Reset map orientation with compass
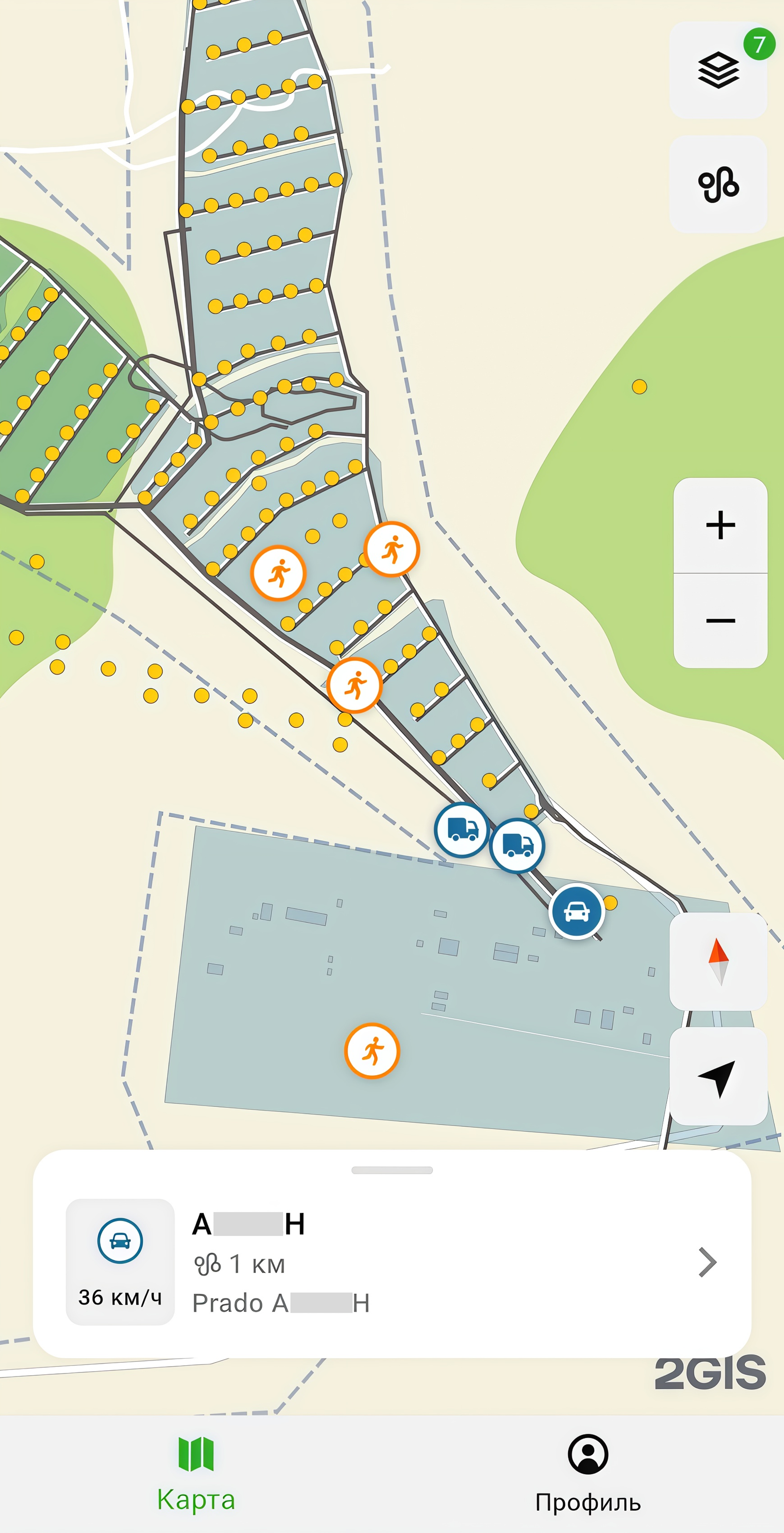 pyautogui.click(x=718, y=960)
